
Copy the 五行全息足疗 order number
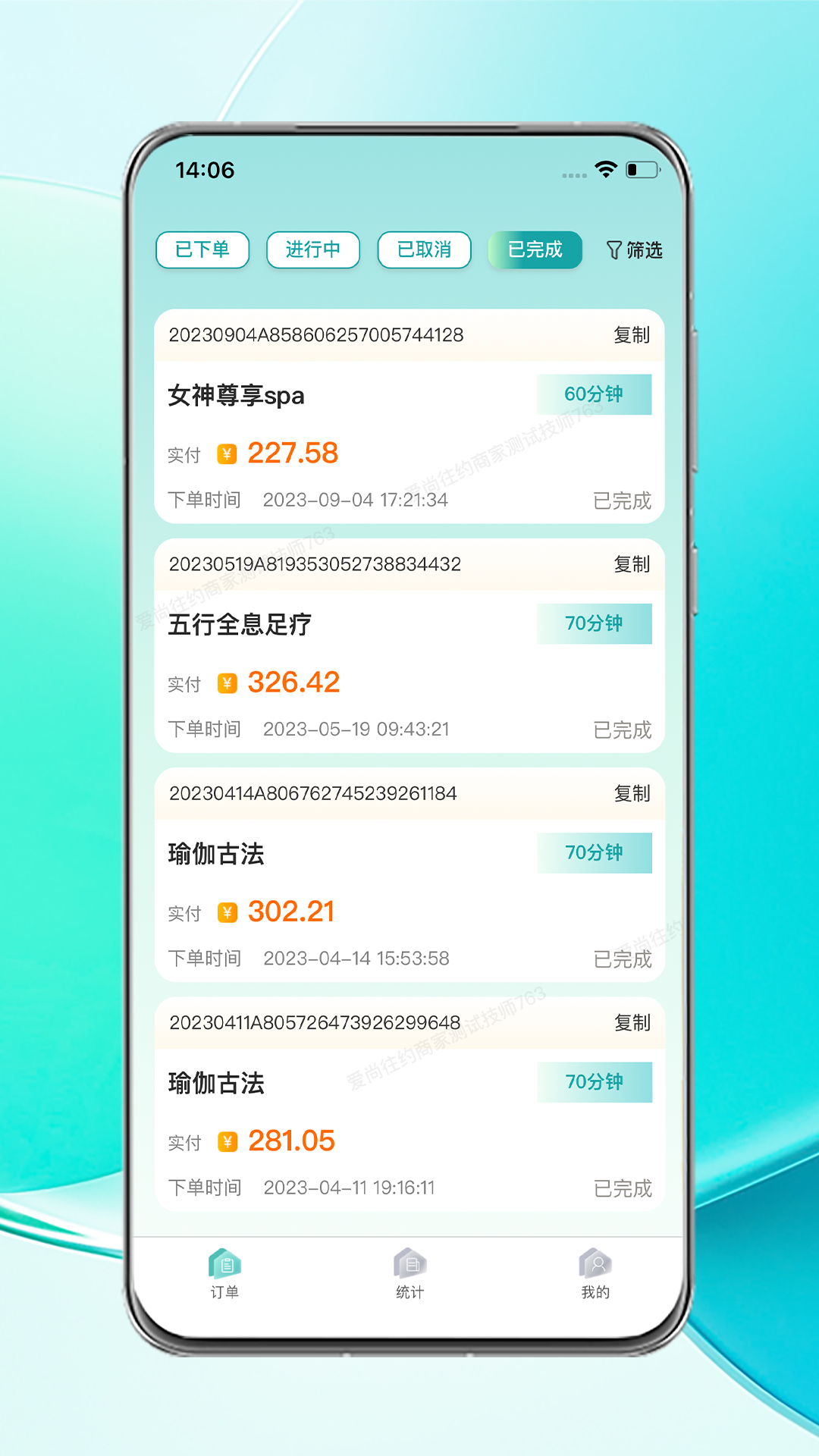pos(632,563)
